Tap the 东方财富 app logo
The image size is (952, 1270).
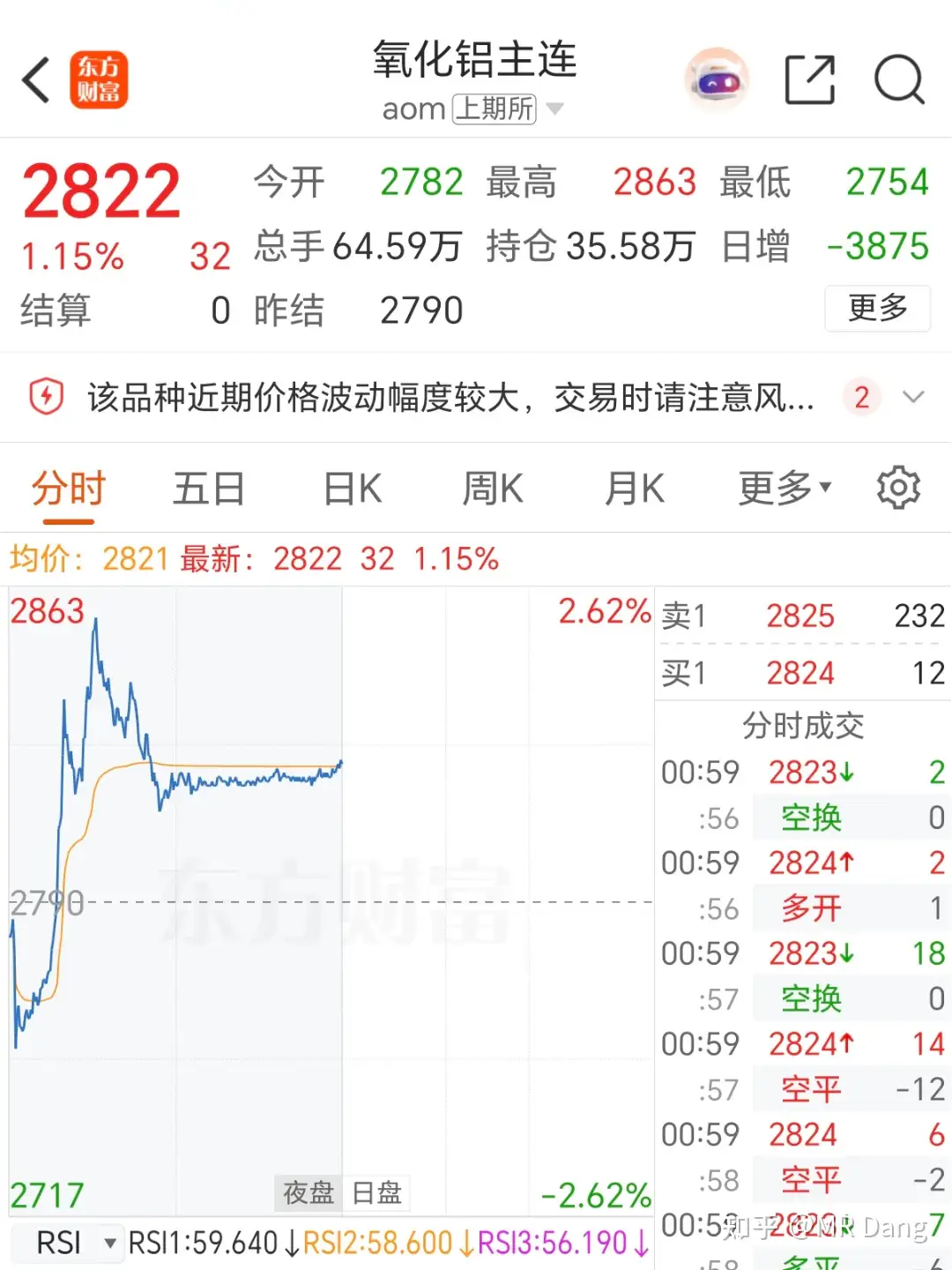(99, 80)
